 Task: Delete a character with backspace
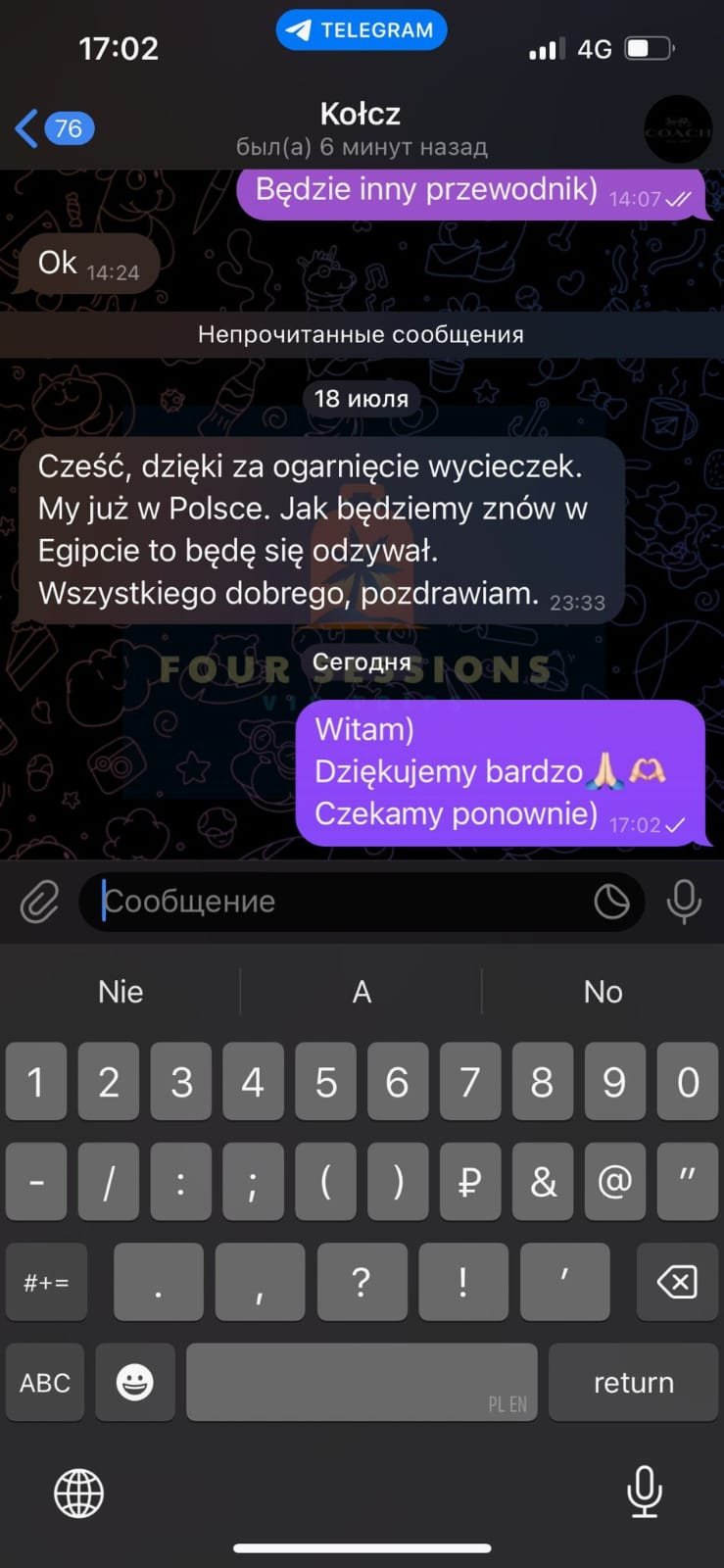coord(677,1282)
